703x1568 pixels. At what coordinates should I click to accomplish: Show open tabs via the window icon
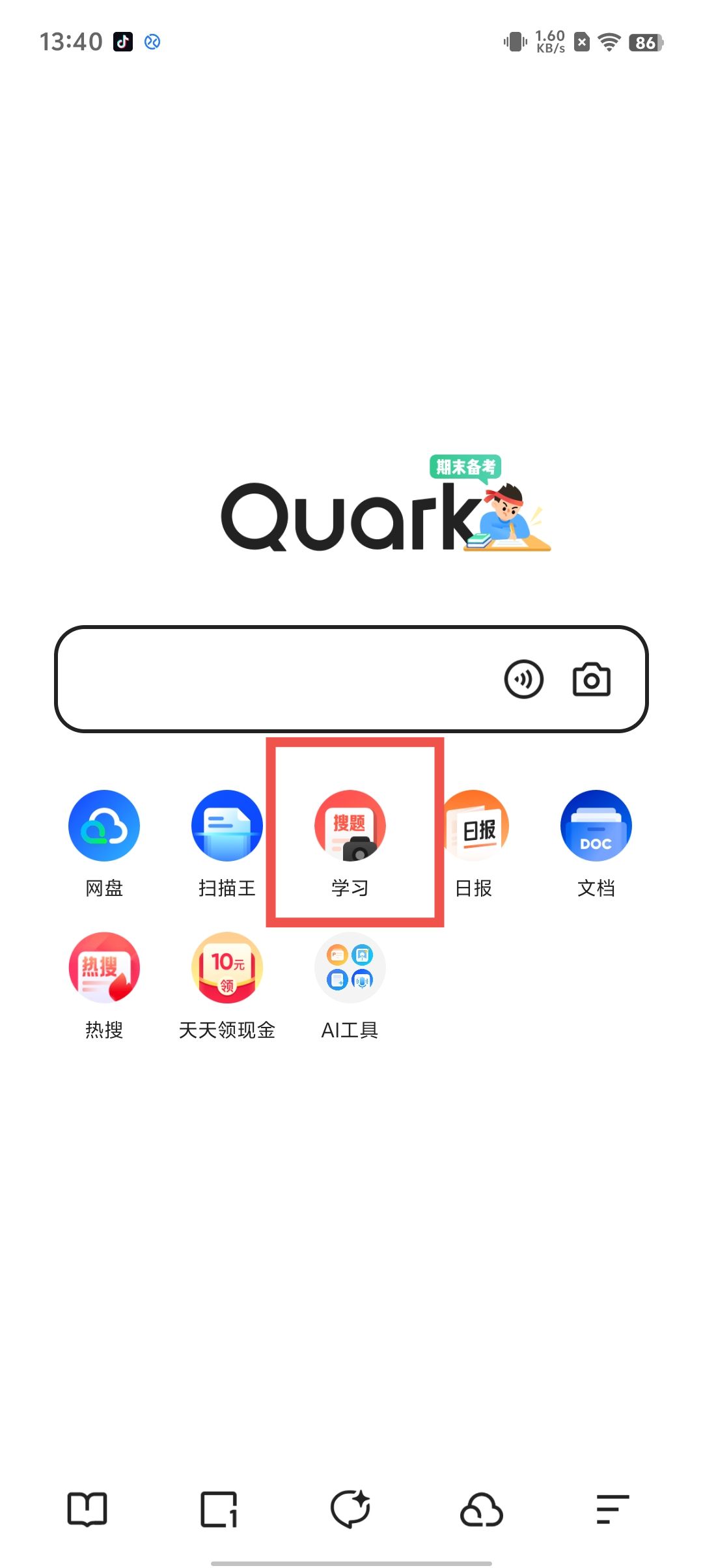coord(219,1509)
